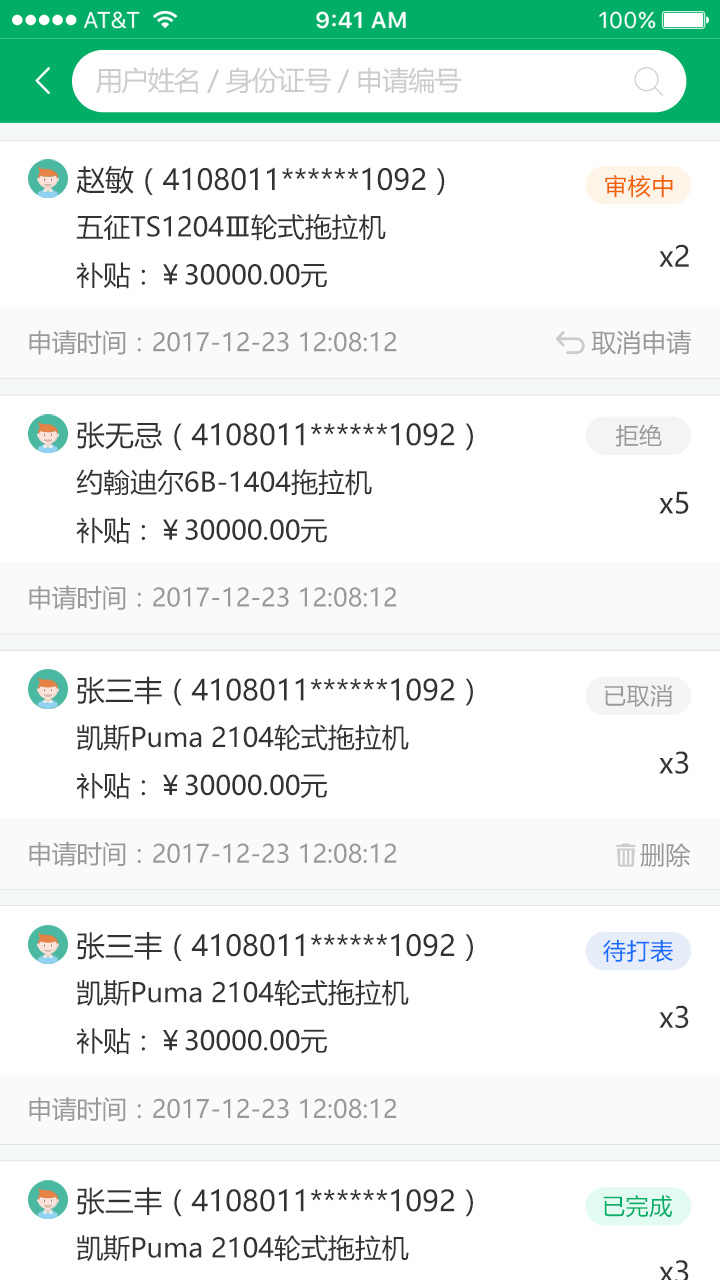The width and height of the screenshot is (720, 1280).
Task: Click the 待打表 status label
Action: pyautogui.click(x=637, y=951)
